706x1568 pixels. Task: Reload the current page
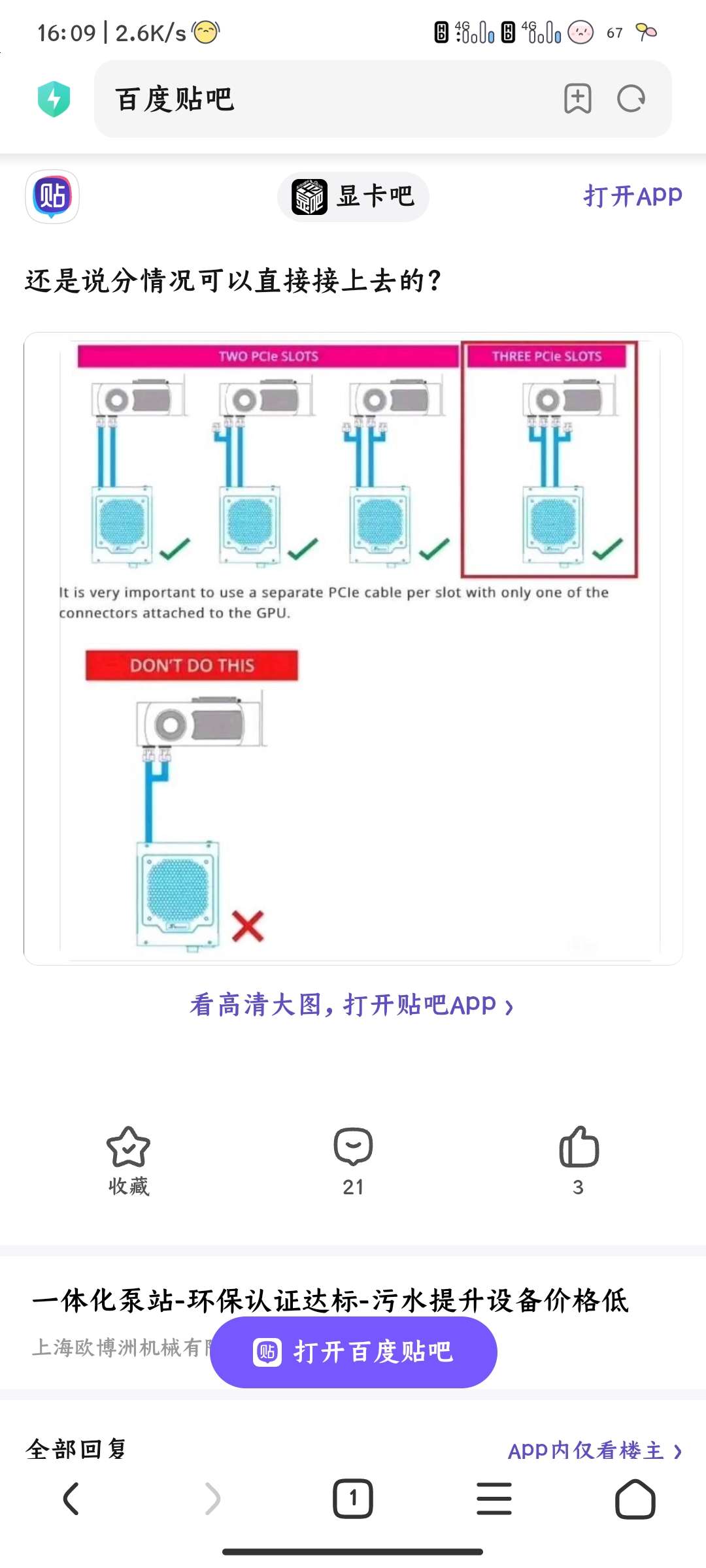coord(631,99)
